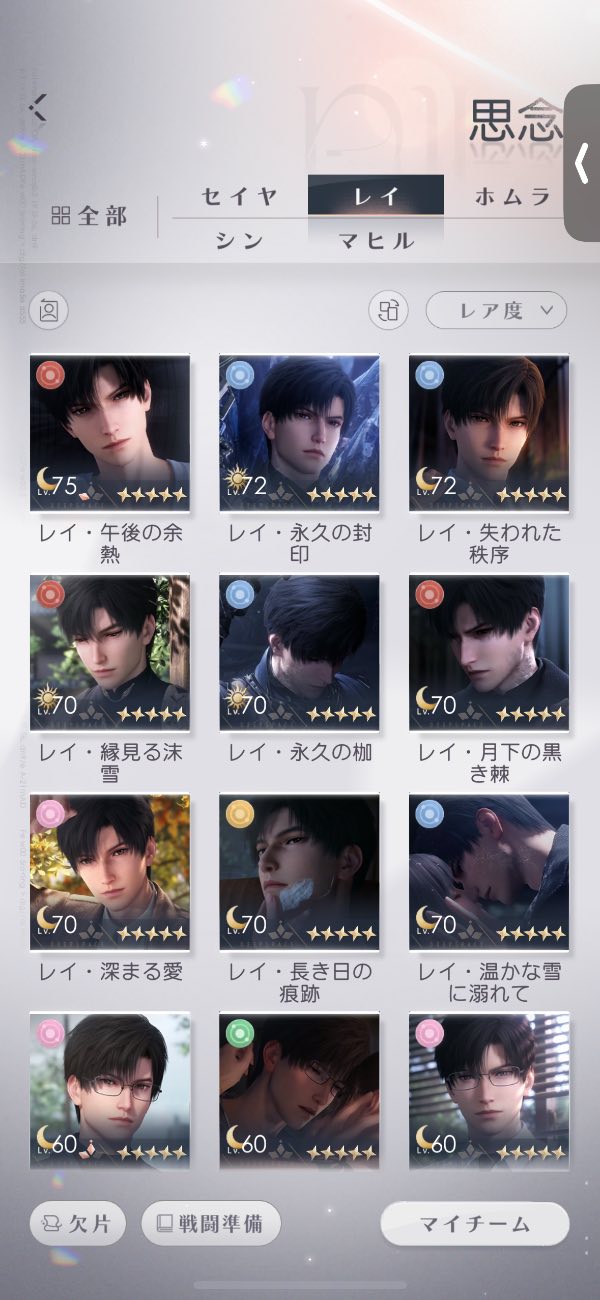Select the card レイ・縁見る沫雪
The height and width of the screenshot is (1300, 600).
(x=110, y=653)
